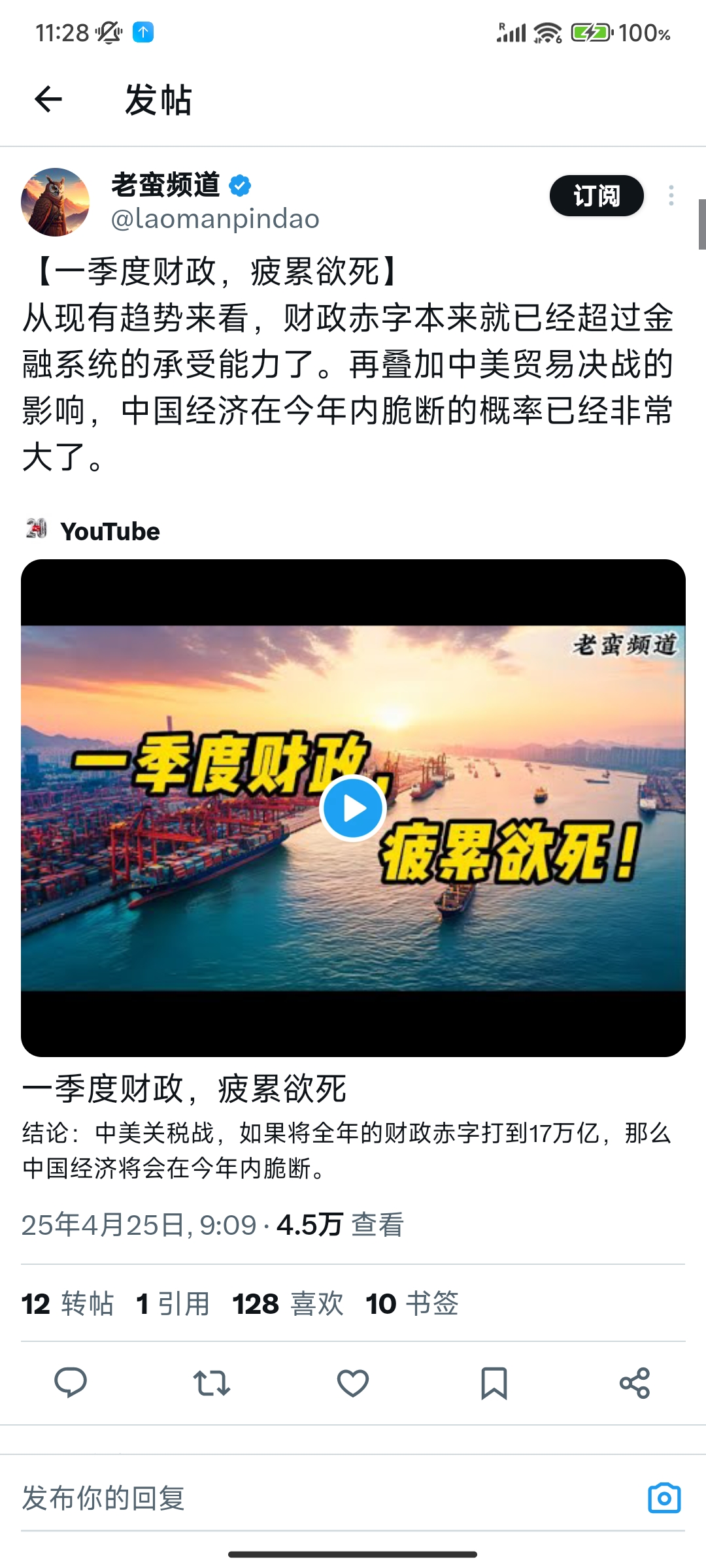Screen dimensions: 706x1568
Task: Like this post with the heart icon
Action: click(353, 1382)
